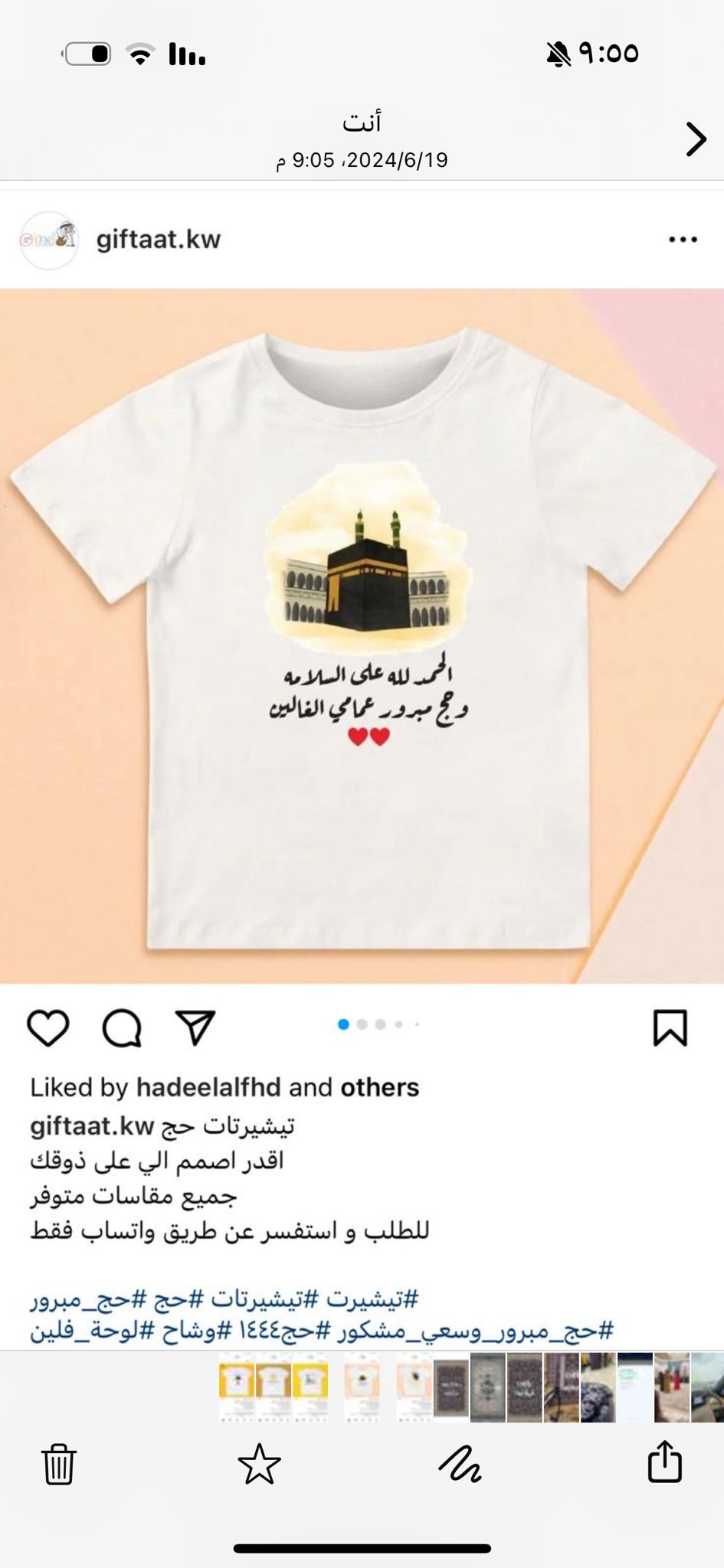This screenshot has height=1568, width=724.
Task: Go back using the top chevron arrow
Action: point(695,139)
